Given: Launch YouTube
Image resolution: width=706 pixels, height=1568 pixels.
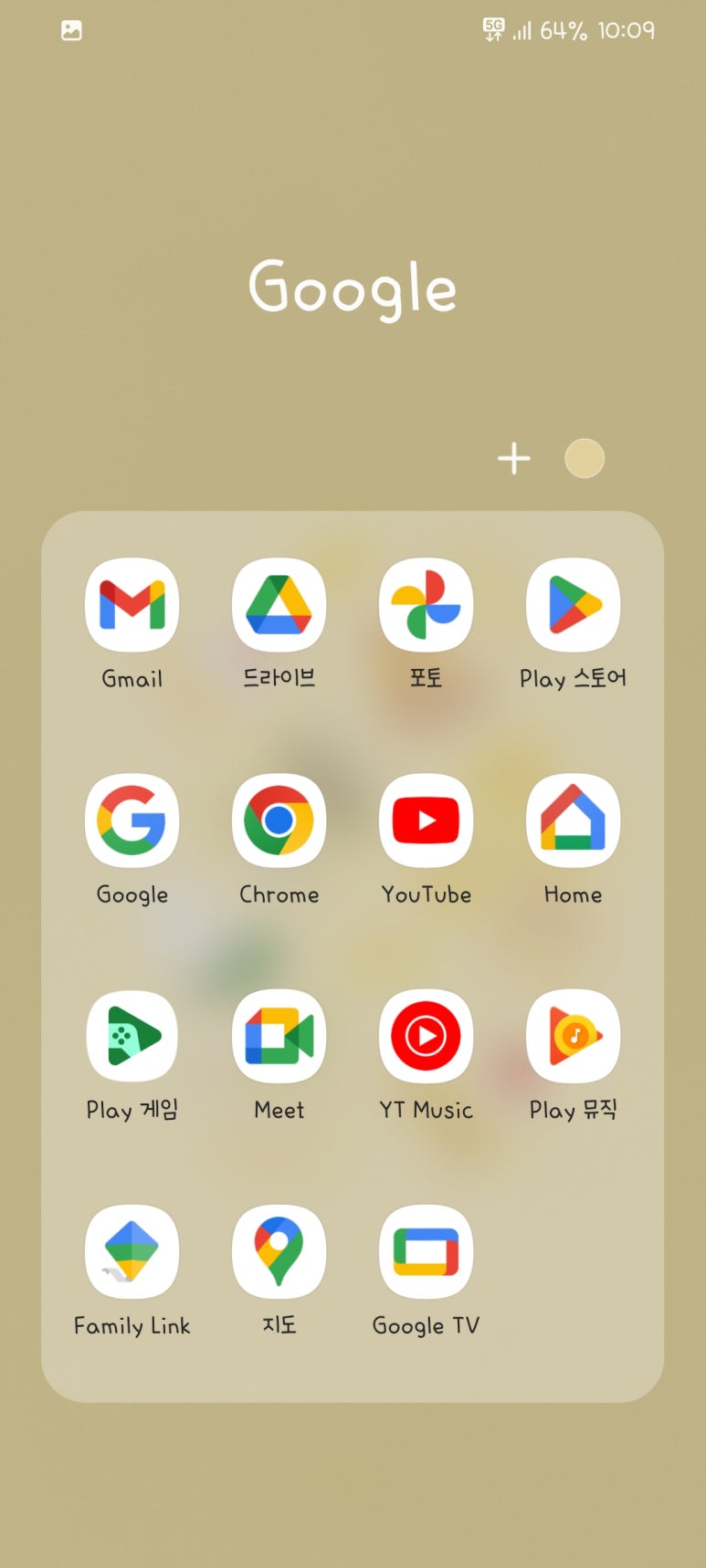Looking at the screenshot, I should coord(426,821).
